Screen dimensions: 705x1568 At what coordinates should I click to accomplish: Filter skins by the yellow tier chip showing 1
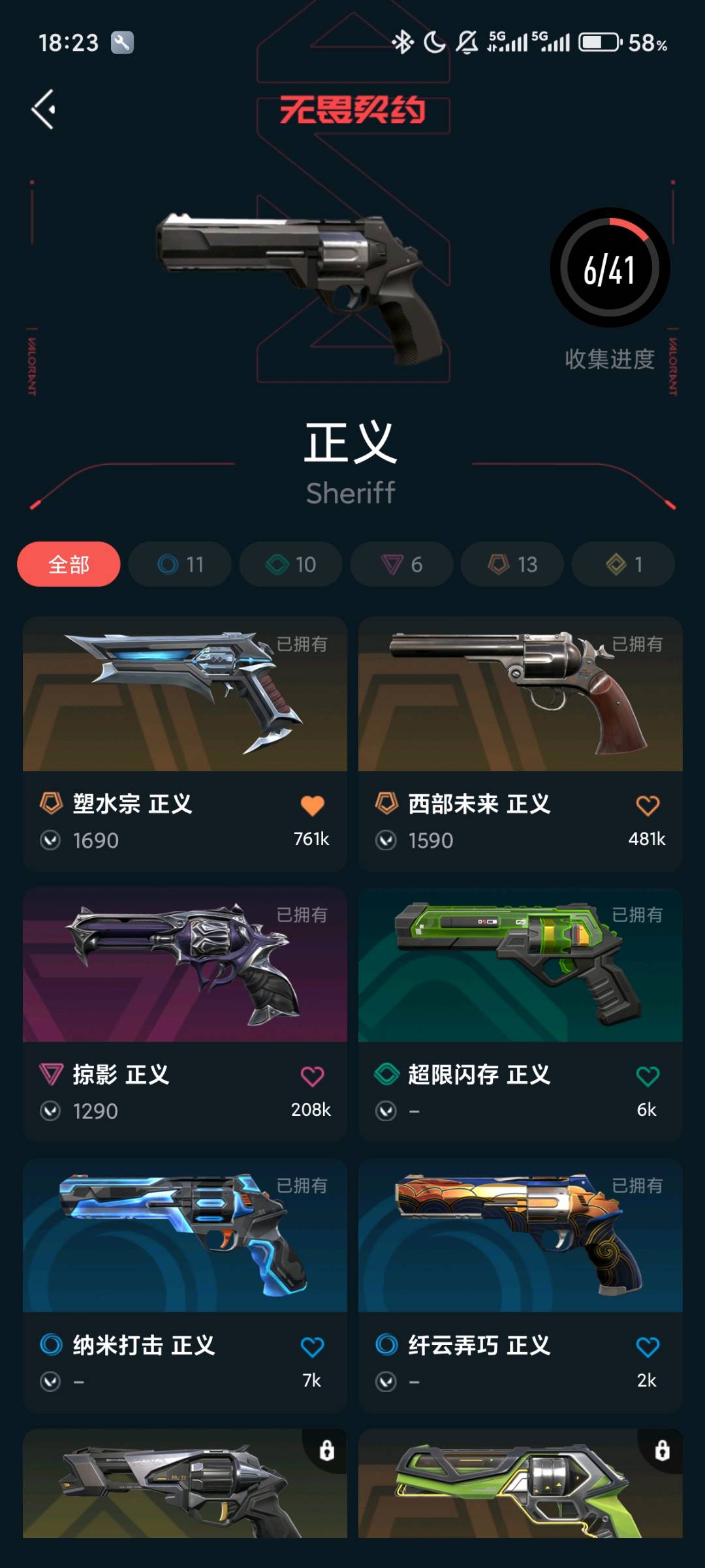[x=623, y=564]
